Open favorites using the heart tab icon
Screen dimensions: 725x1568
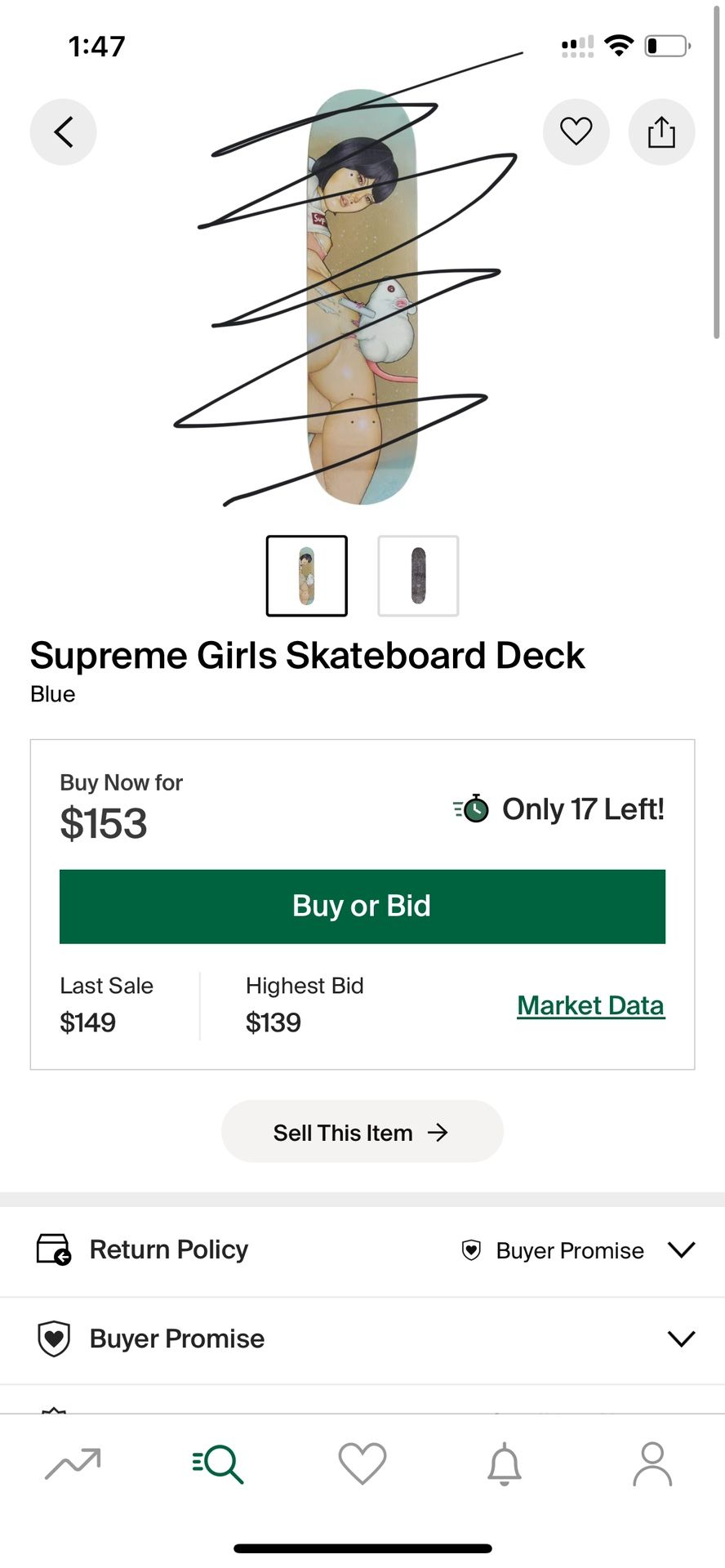coord(362,1464)
